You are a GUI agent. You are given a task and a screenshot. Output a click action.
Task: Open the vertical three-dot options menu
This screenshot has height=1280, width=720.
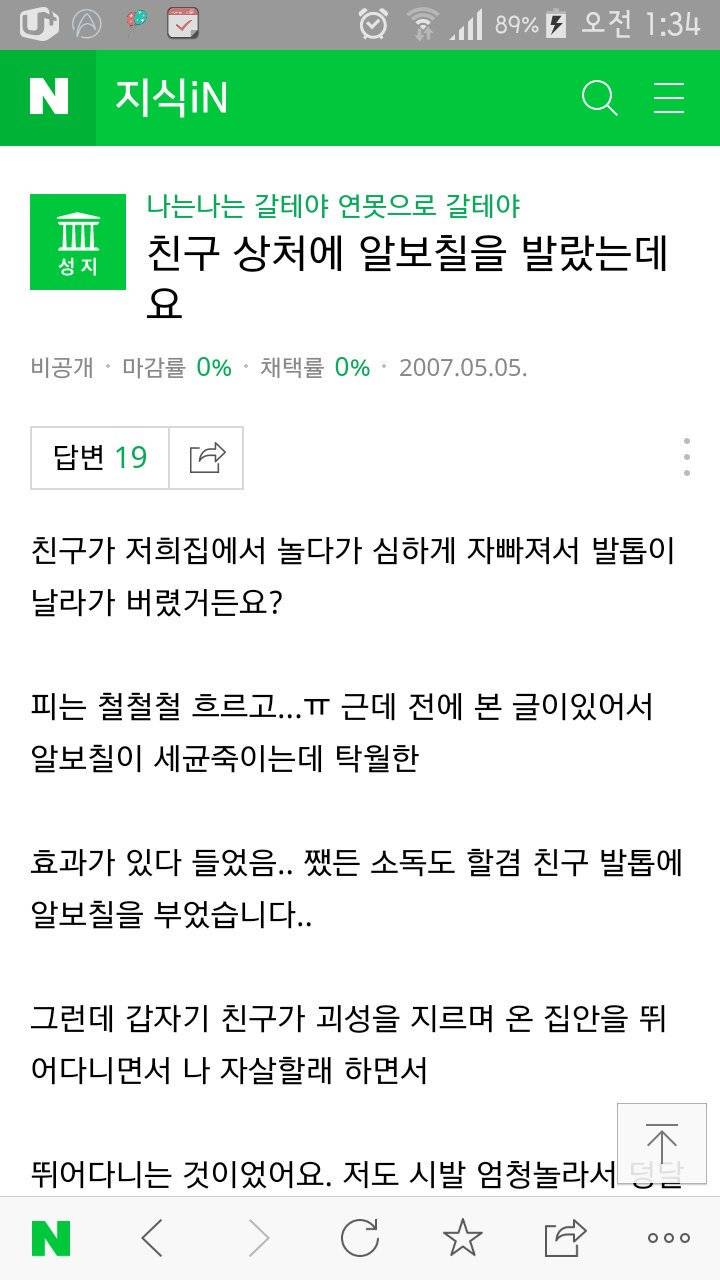pyautogui.click(x=686, y=457)
